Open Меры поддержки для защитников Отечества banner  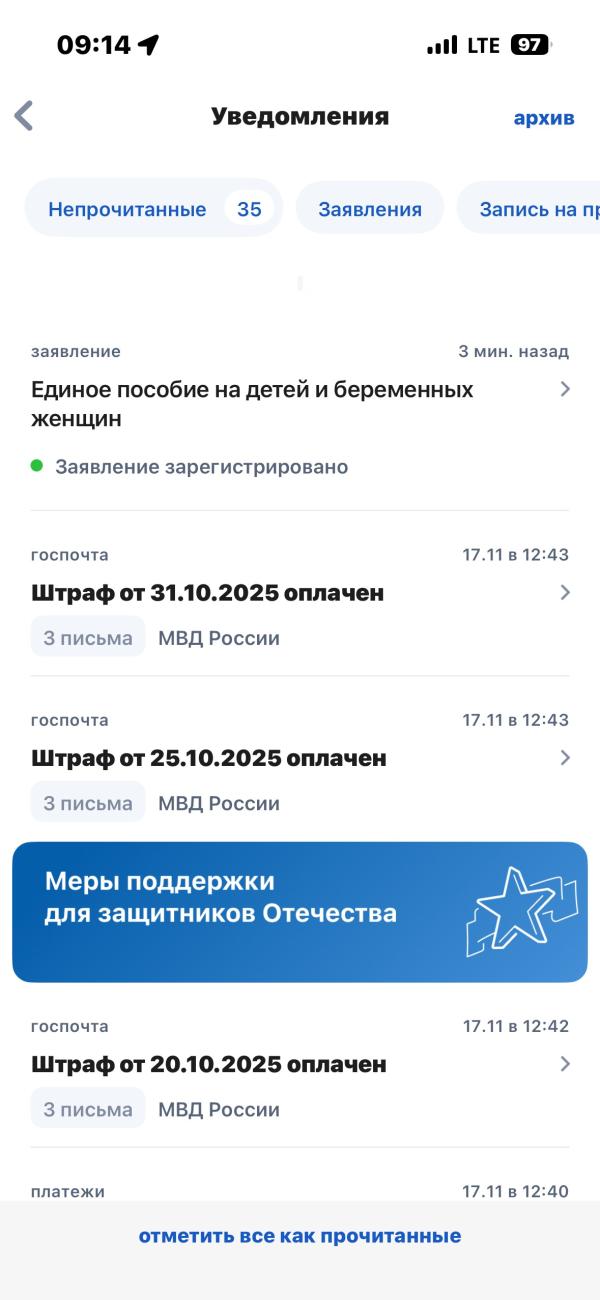300,912
